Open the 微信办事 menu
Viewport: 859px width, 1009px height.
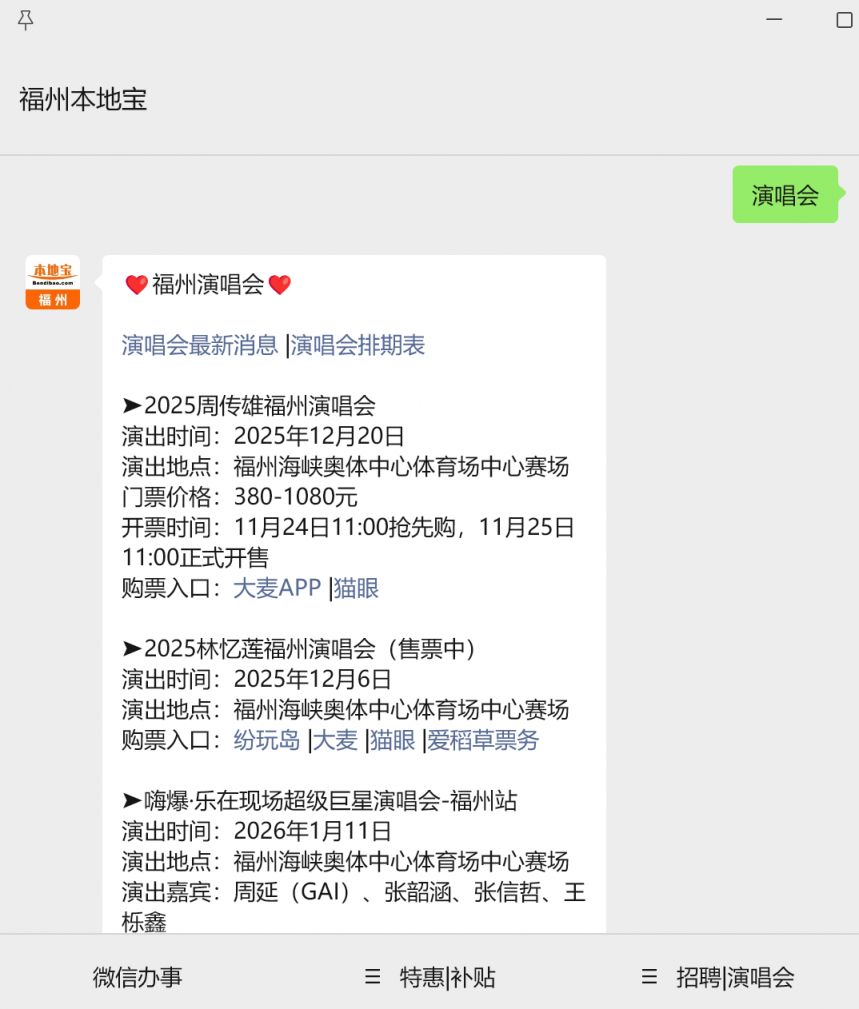tap(138, 977)
